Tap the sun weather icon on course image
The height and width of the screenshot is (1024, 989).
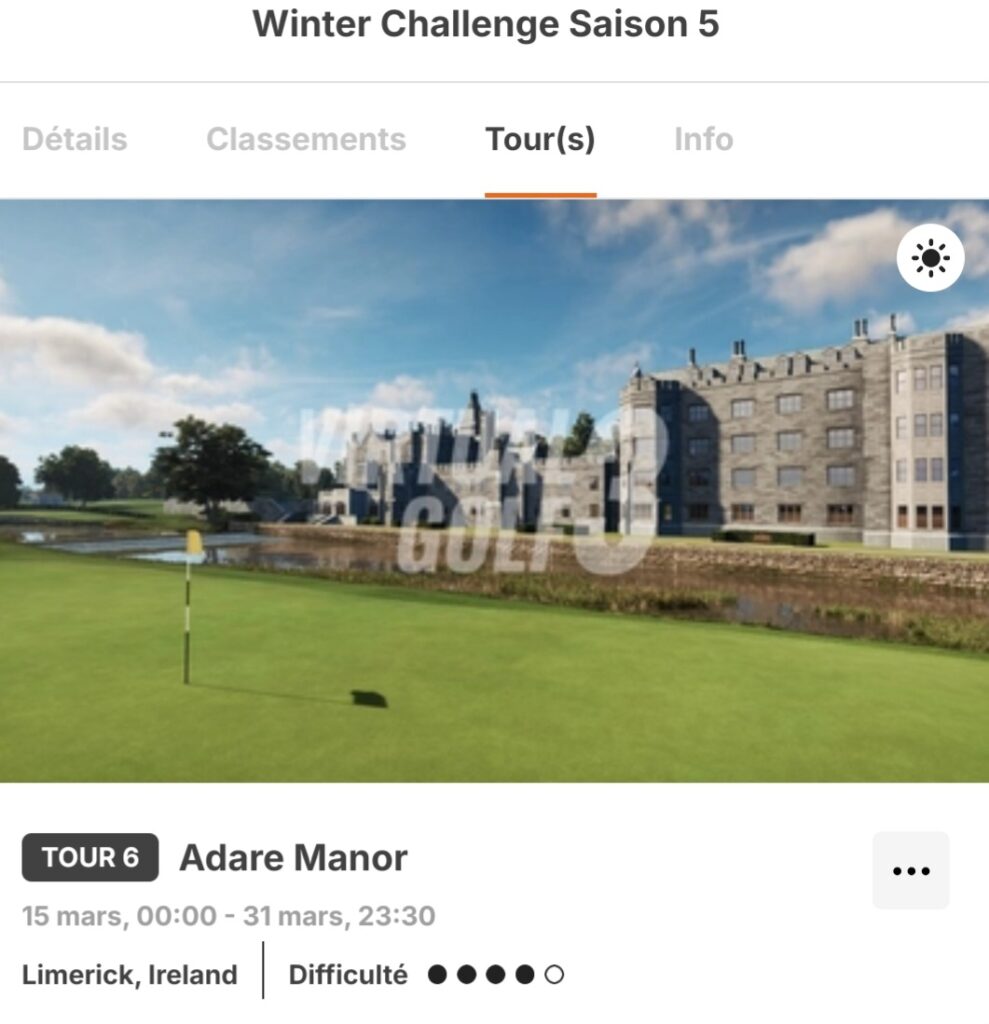pyautogui.click(x=930, y=258)
